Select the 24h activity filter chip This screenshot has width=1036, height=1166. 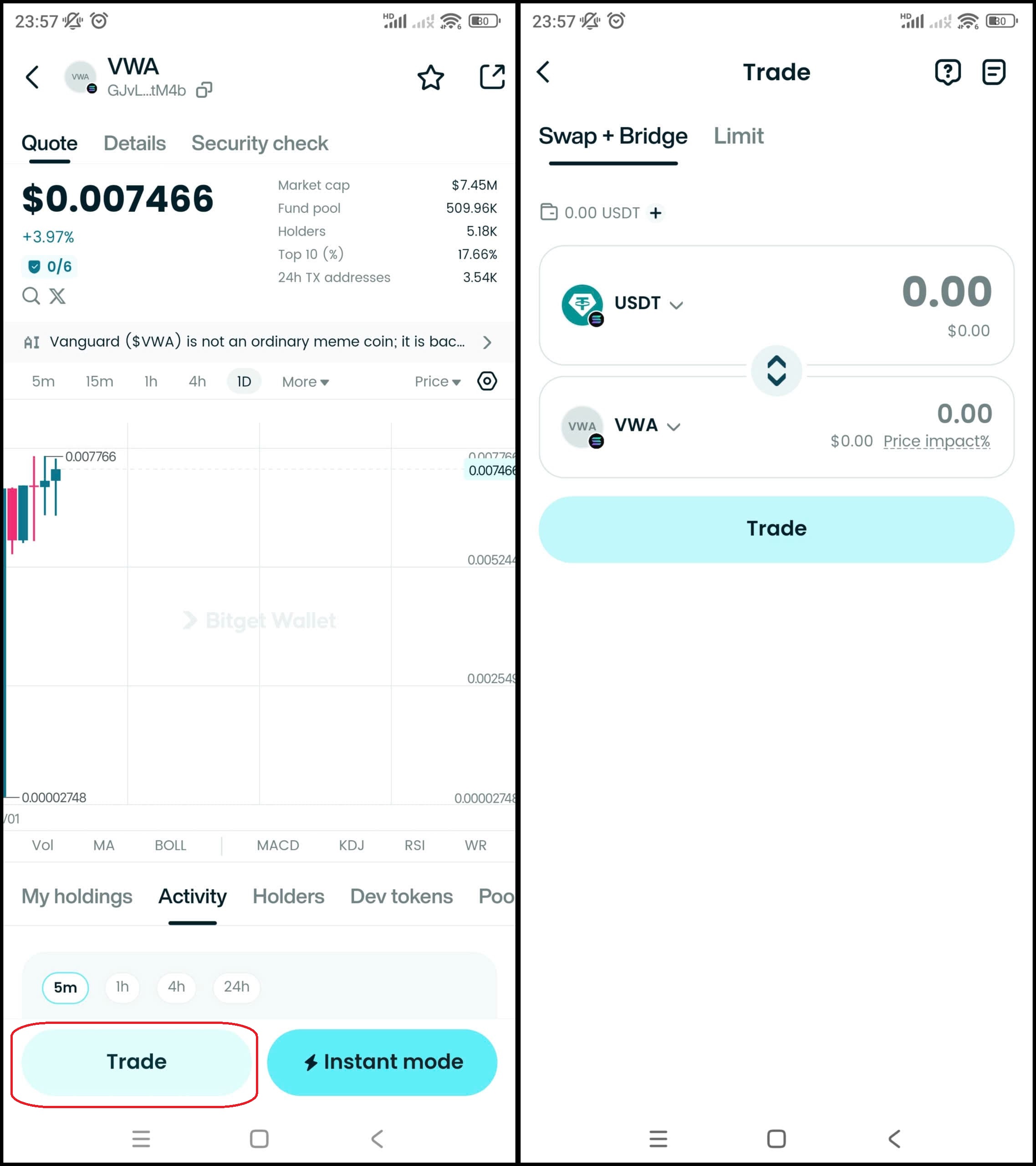(236, 987)
